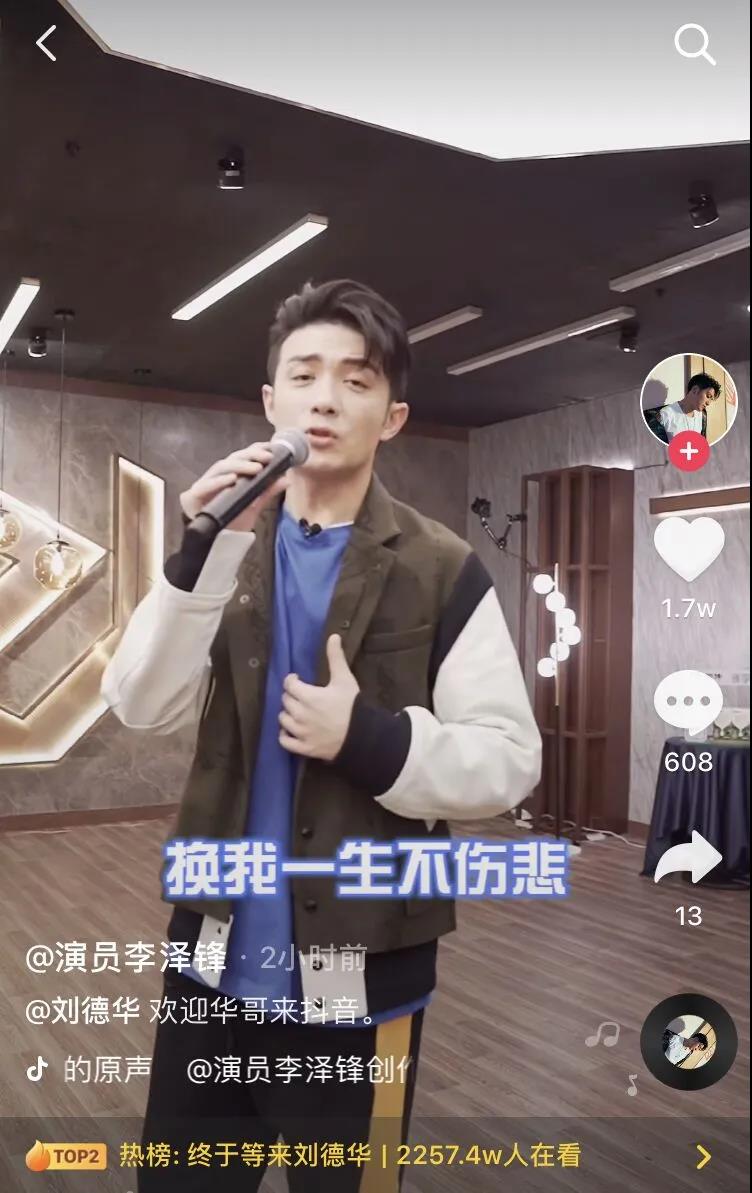Open the comments with 608 replies
752x1193 pixels.
(688, 705)
